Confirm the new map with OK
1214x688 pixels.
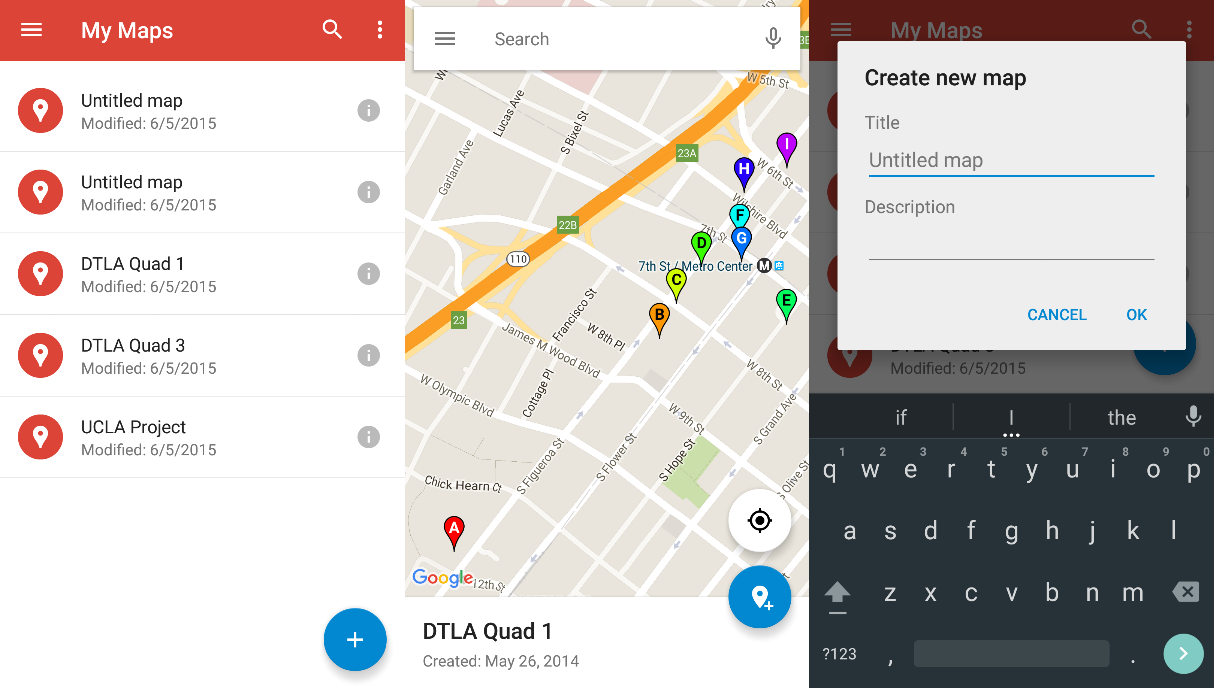[x=1136, y=315]
